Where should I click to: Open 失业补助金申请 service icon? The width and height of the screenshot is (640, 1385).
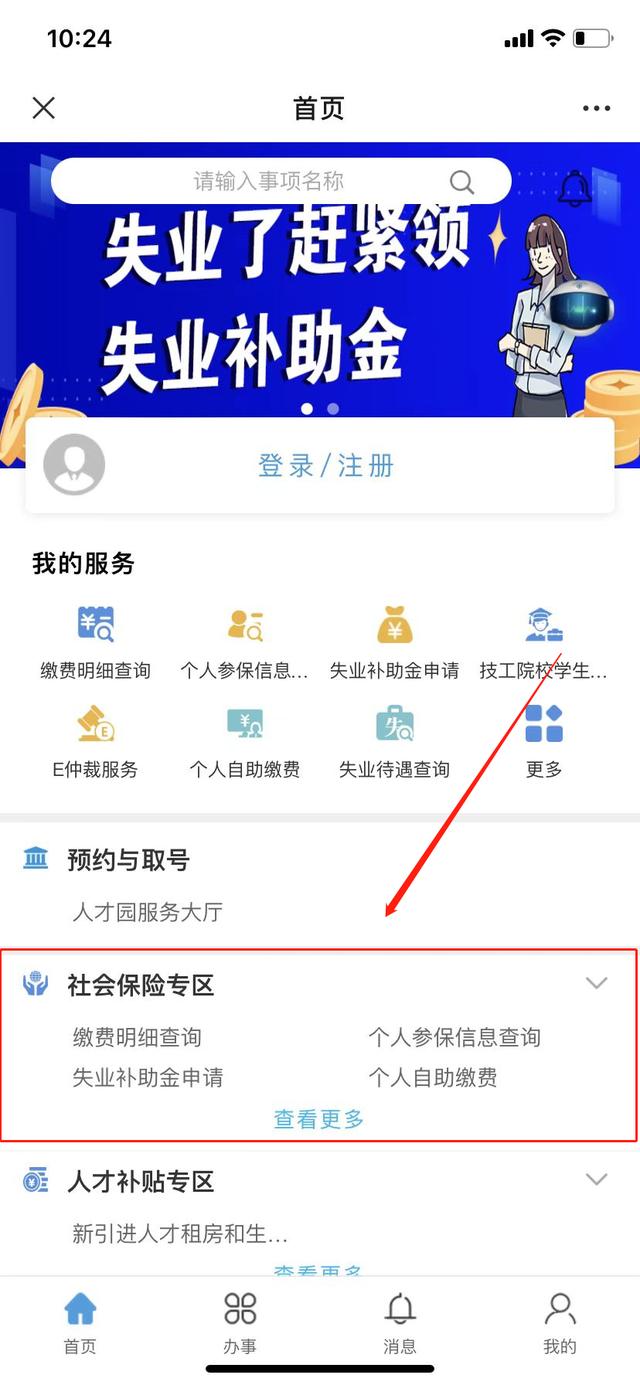[394, 640]
